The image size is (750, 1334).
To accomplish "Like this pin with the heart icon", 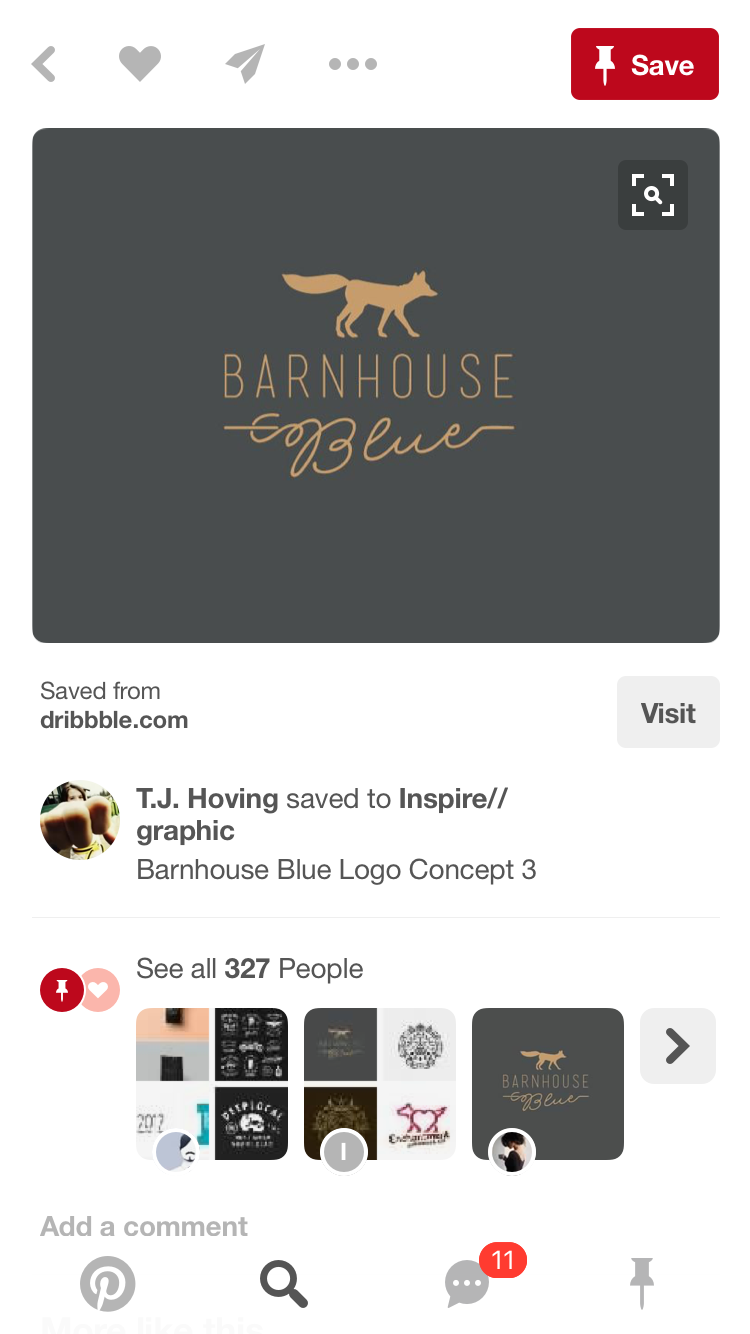I will [x=140, y=64].
